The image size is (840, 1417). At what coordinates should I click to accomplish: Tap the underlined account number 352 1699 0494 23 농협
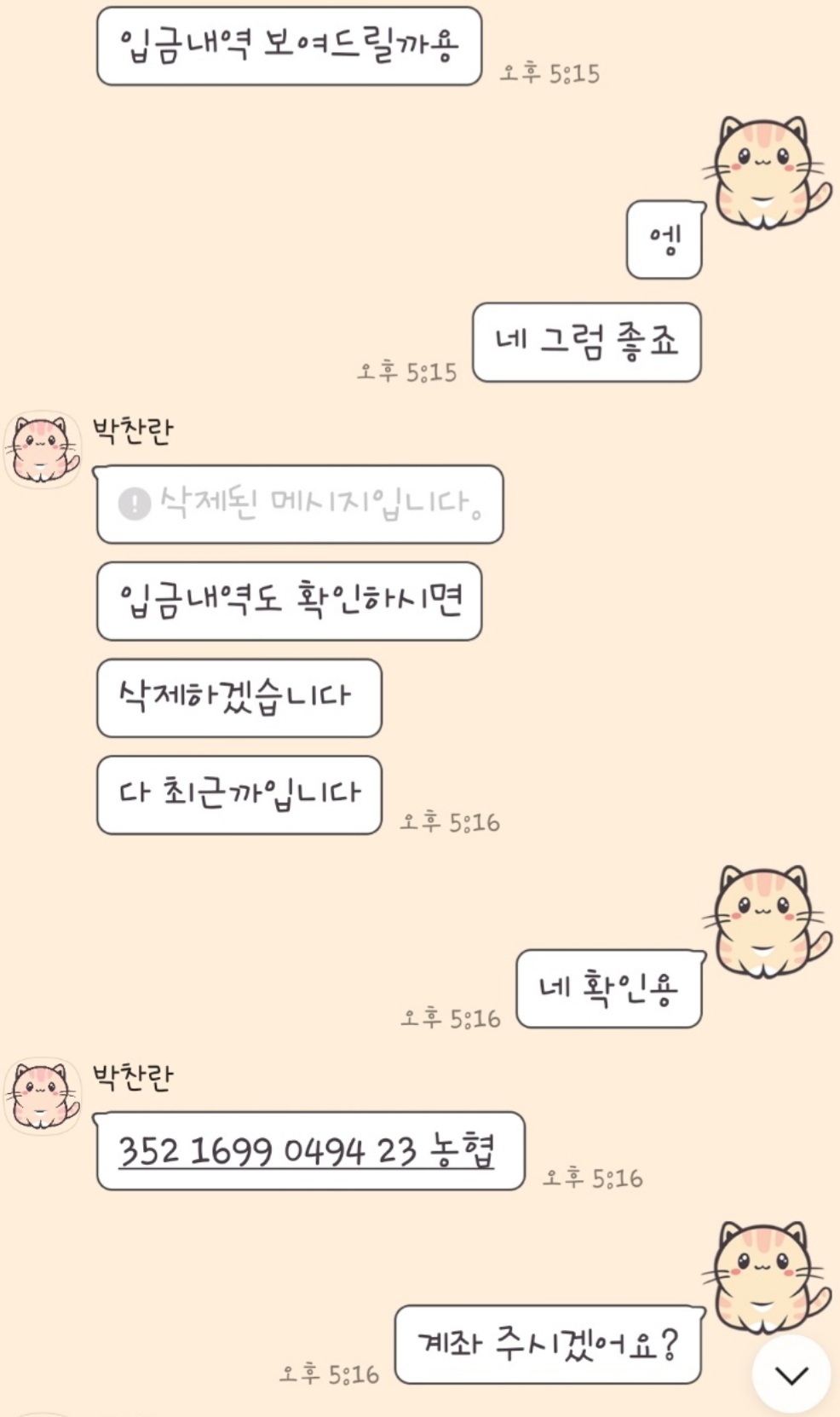coord(306,1151)
